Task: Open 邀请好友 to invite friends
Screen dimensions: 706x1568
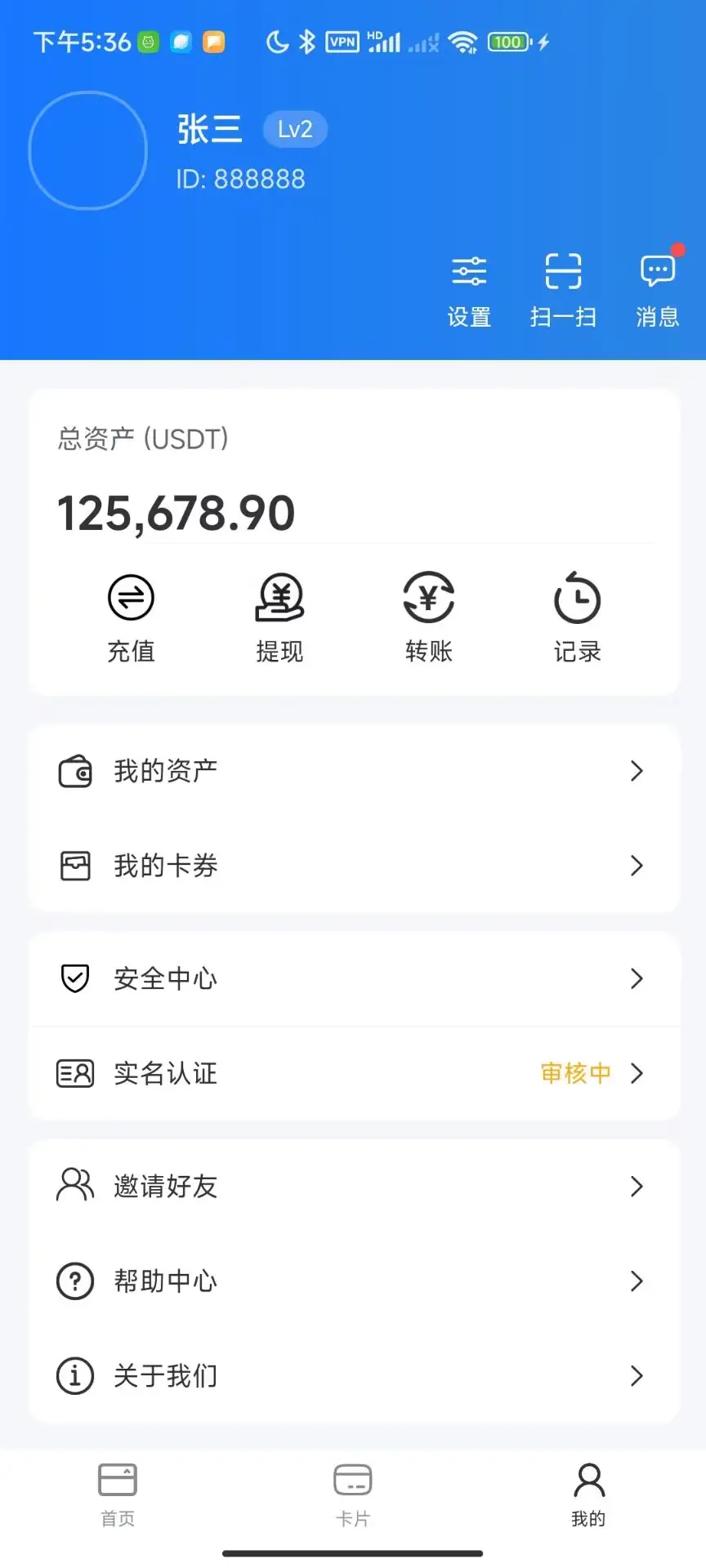Action: pyautogui.click(x=354, y=1186)
